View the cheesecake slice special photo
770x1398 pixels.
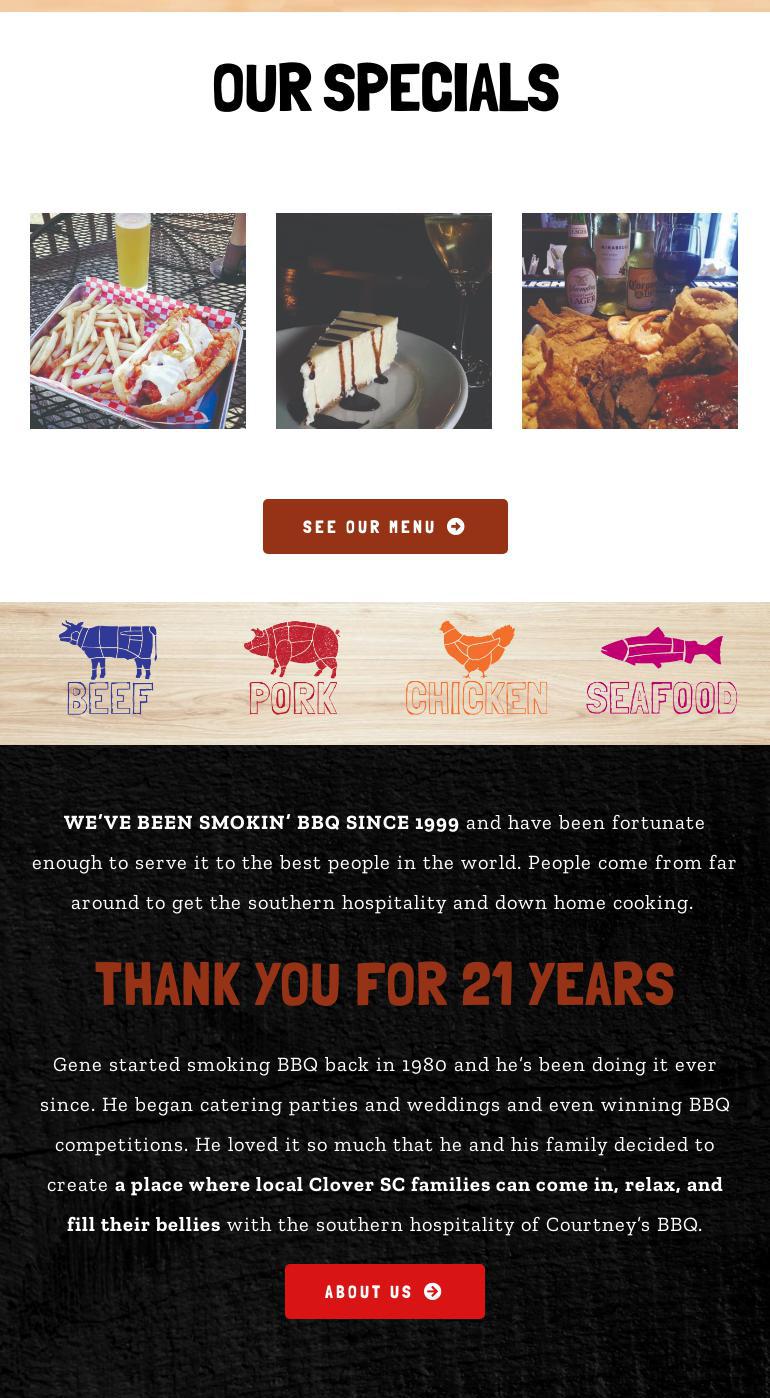point(384,321)
